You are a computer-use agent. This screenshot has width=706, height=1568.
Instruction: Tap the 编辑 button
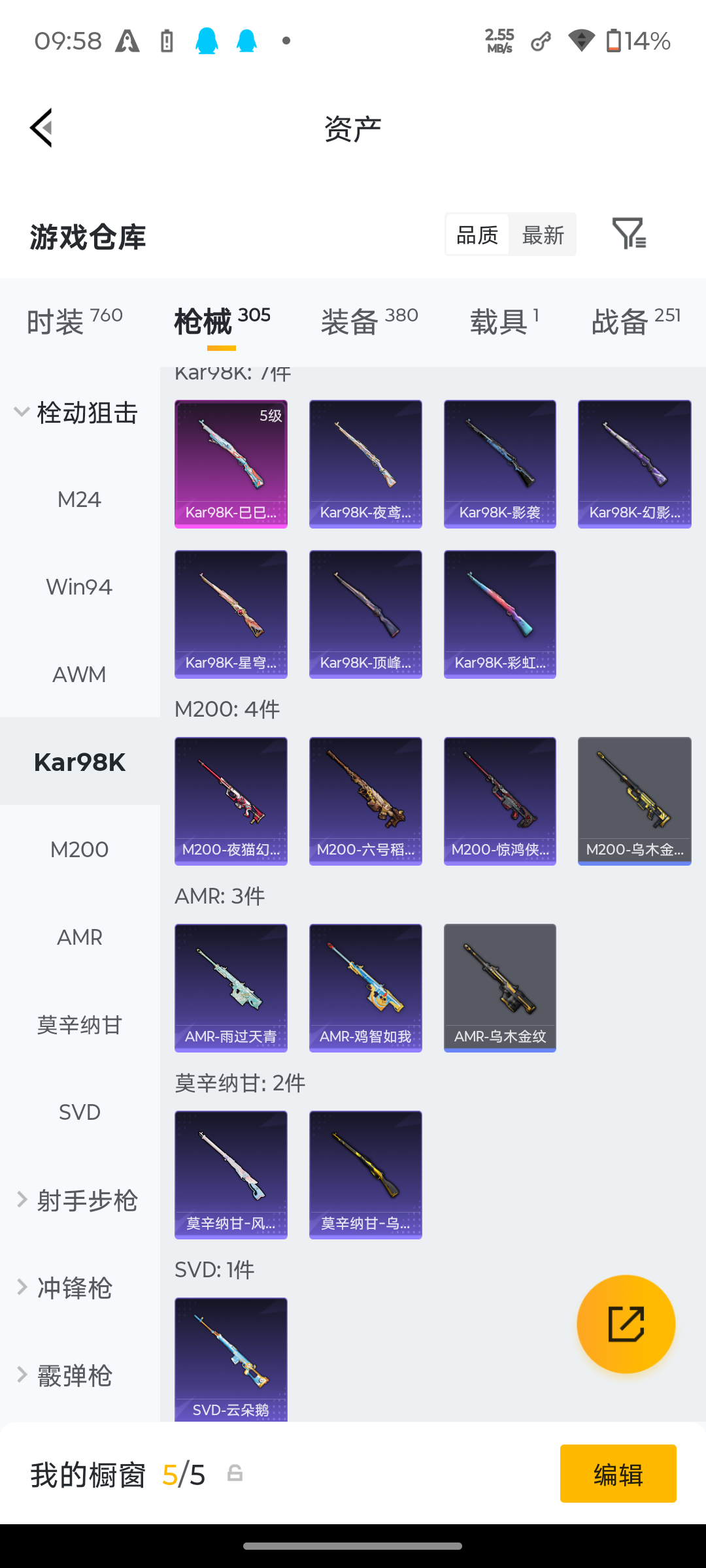(x=618, y=1474)
